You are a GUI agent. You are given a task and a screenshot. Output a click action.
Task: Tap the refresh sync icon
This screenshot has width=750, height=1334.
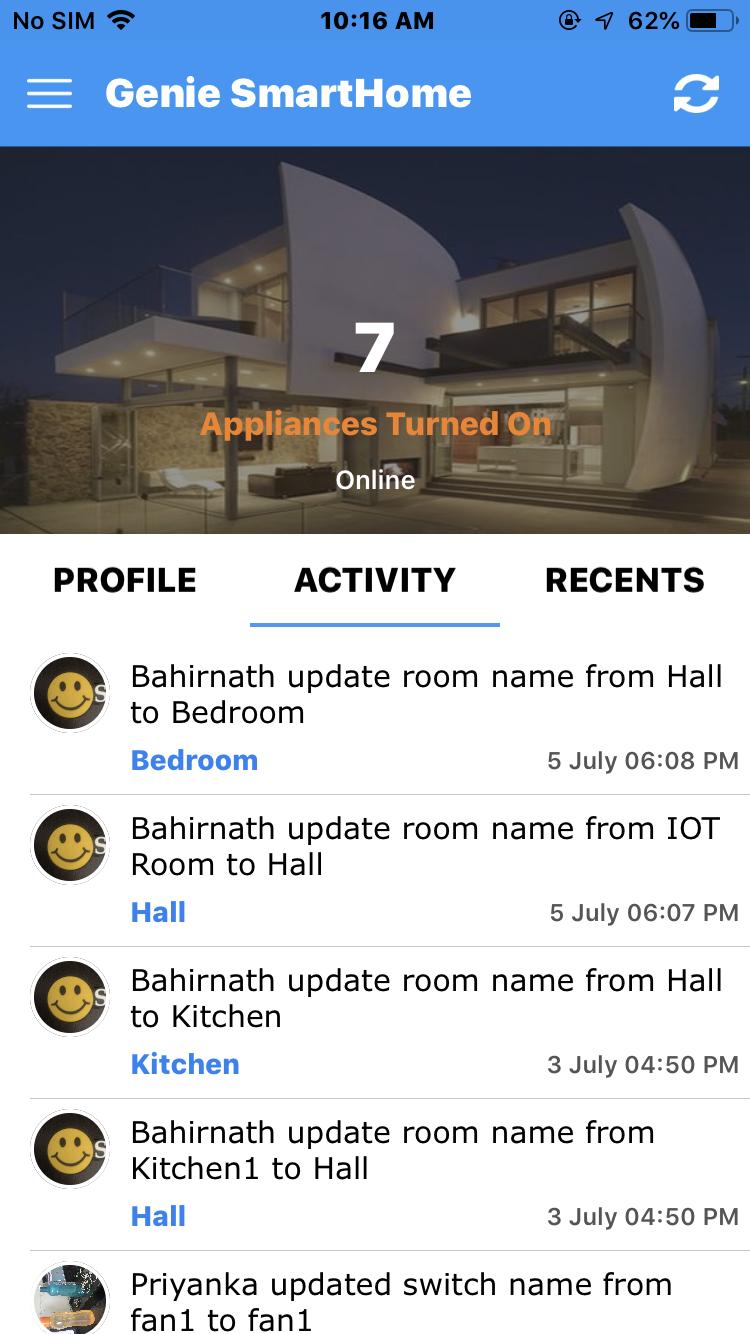pos(697,93)
